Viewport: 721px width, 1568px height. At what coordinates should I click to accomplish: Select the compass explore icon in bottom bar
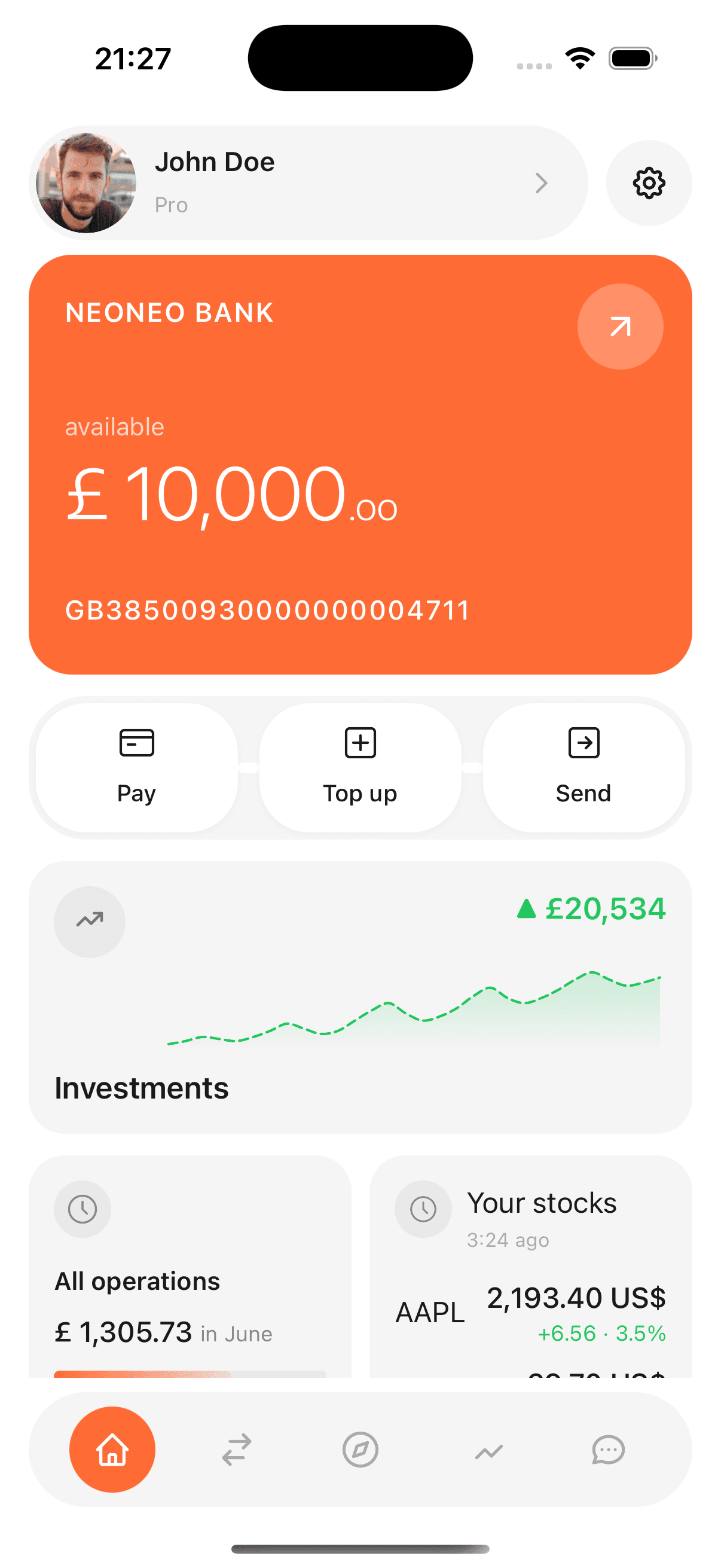pos(359,1450)
